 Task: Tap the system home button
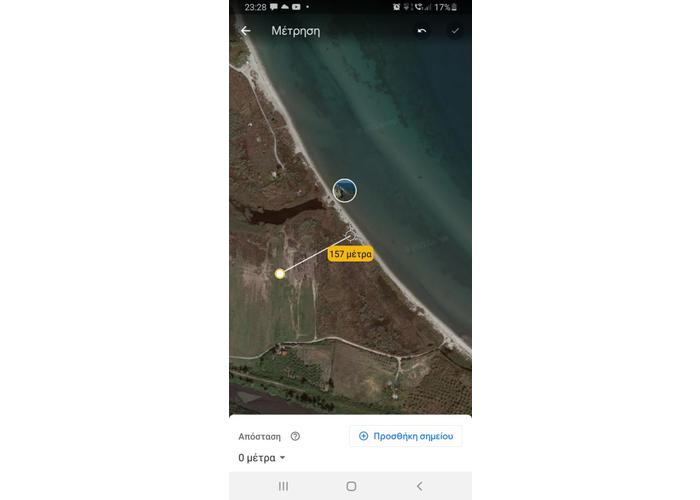tap(351, 486)
